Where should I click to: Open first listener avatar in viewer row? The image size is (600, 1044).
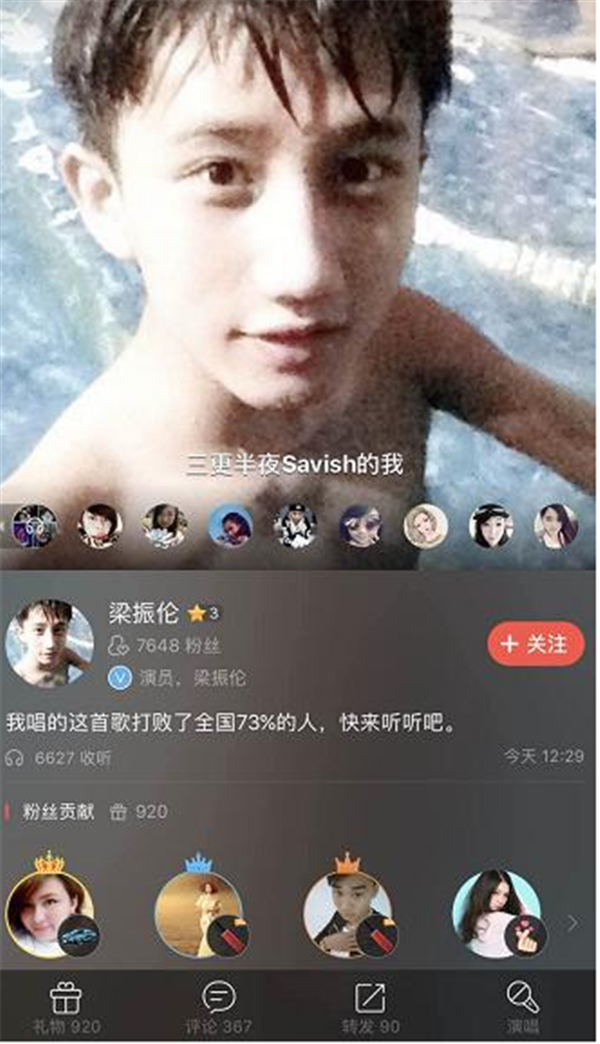click(34, 526)
